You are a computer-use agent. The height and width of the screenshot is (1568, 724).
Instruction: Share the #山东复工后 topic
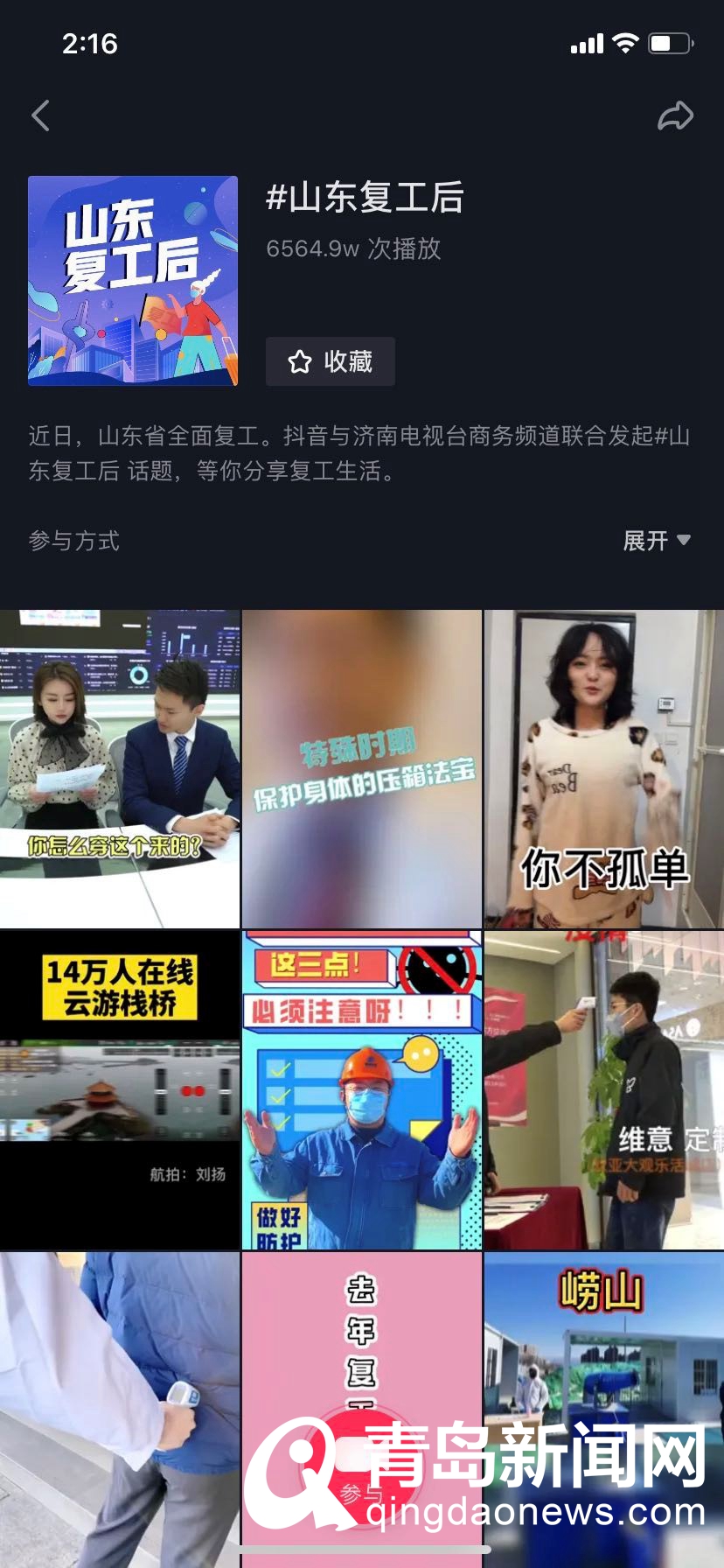[675, 115]
